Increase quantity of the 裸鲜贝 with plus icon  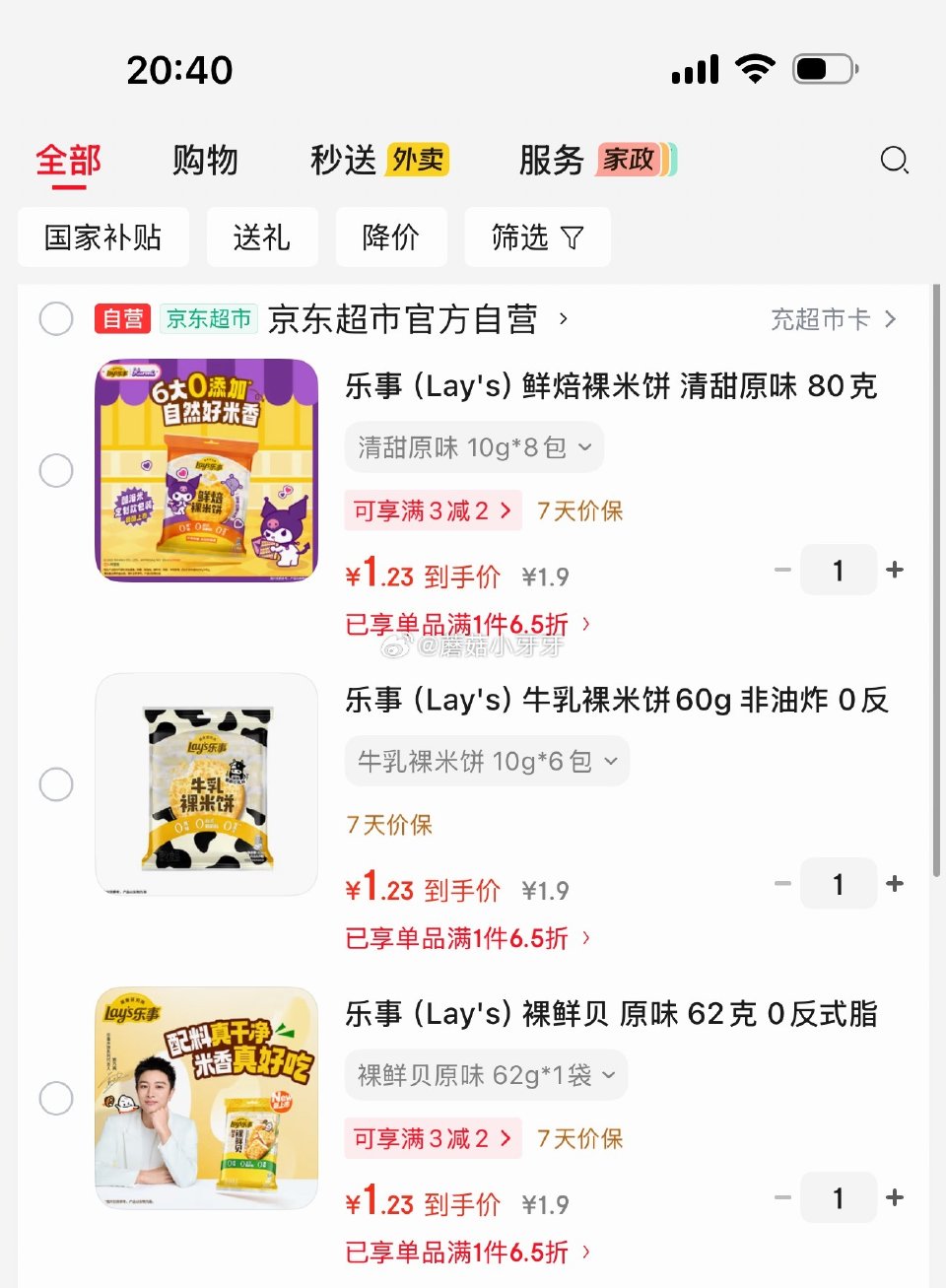coord(895,1197)
